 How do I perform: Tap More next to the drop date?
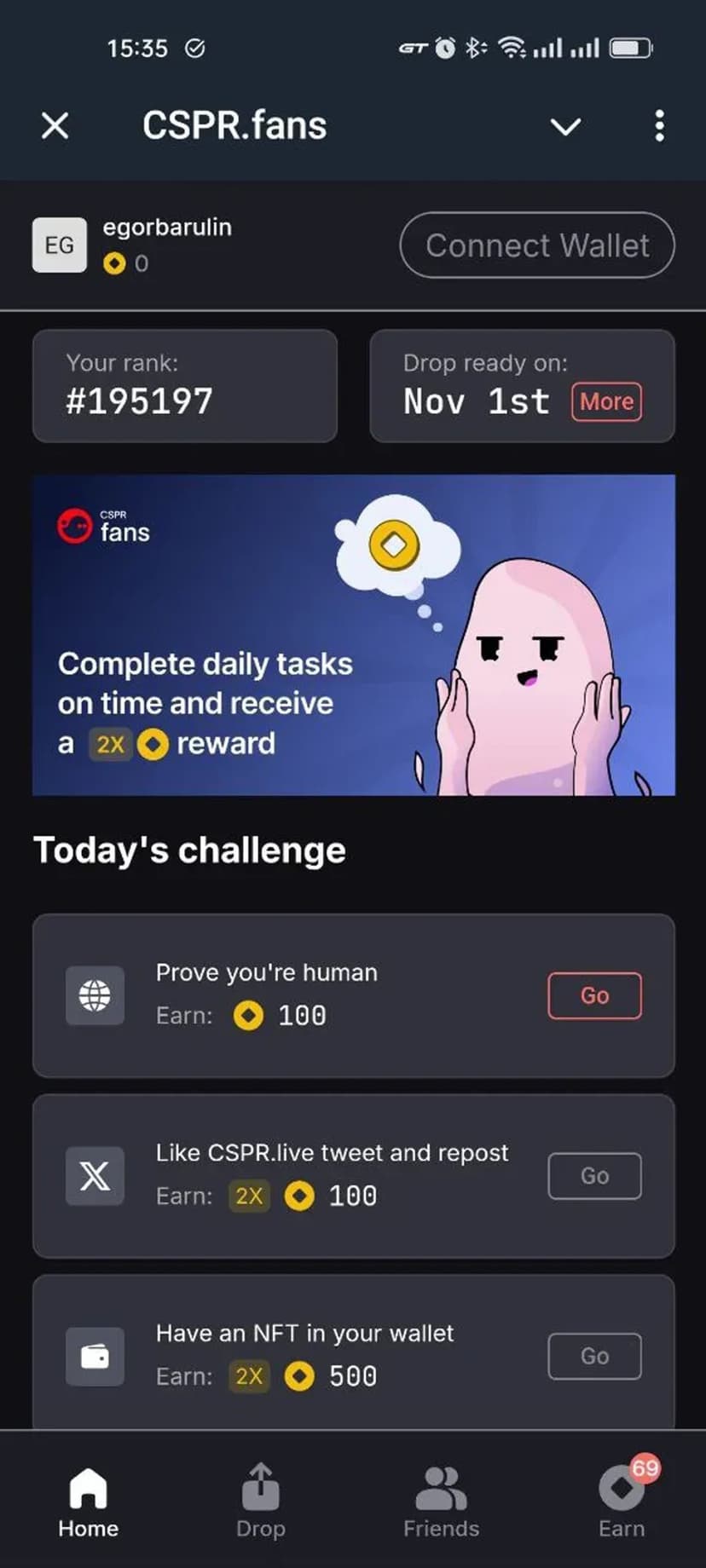click(606, 401)
